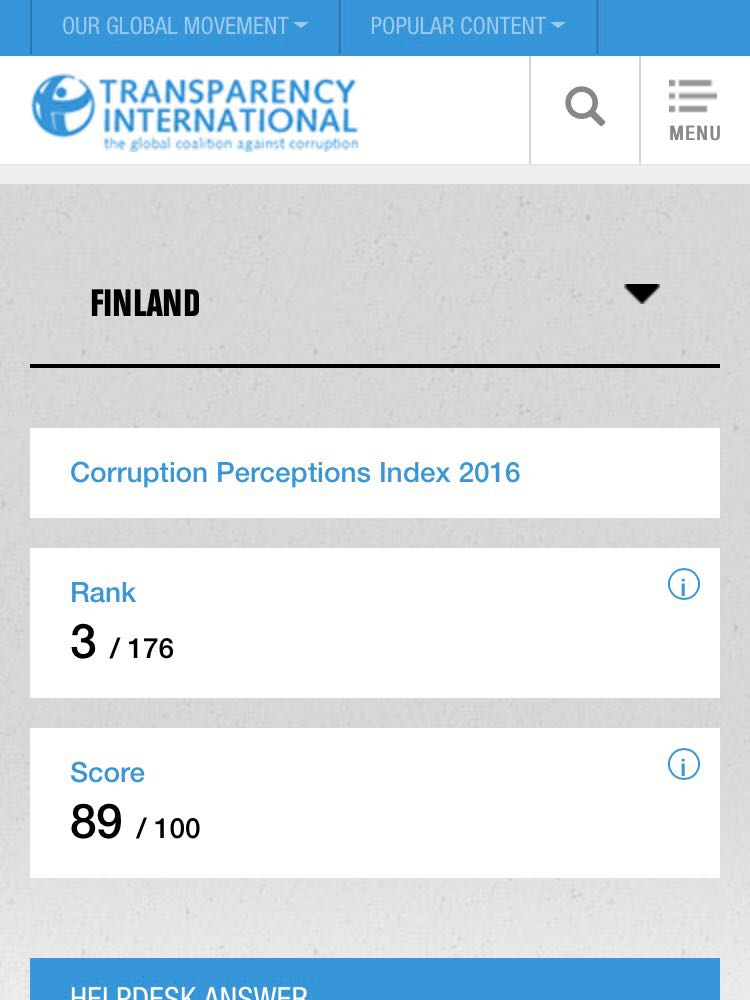This screenshot has width=750, height=1000.
Task: Go to Transparency International homepage logo
Action: (195, 111)
